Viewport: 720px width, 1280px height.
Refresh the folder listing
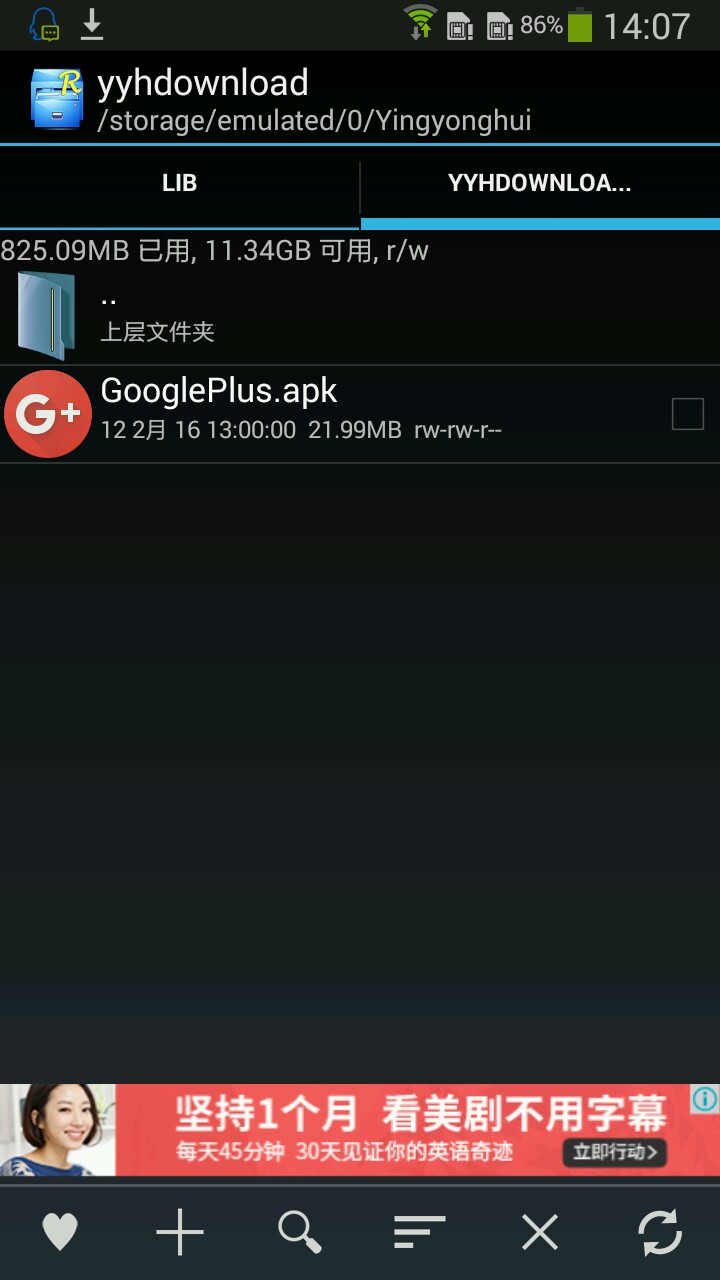click(x=660, y=1232)
